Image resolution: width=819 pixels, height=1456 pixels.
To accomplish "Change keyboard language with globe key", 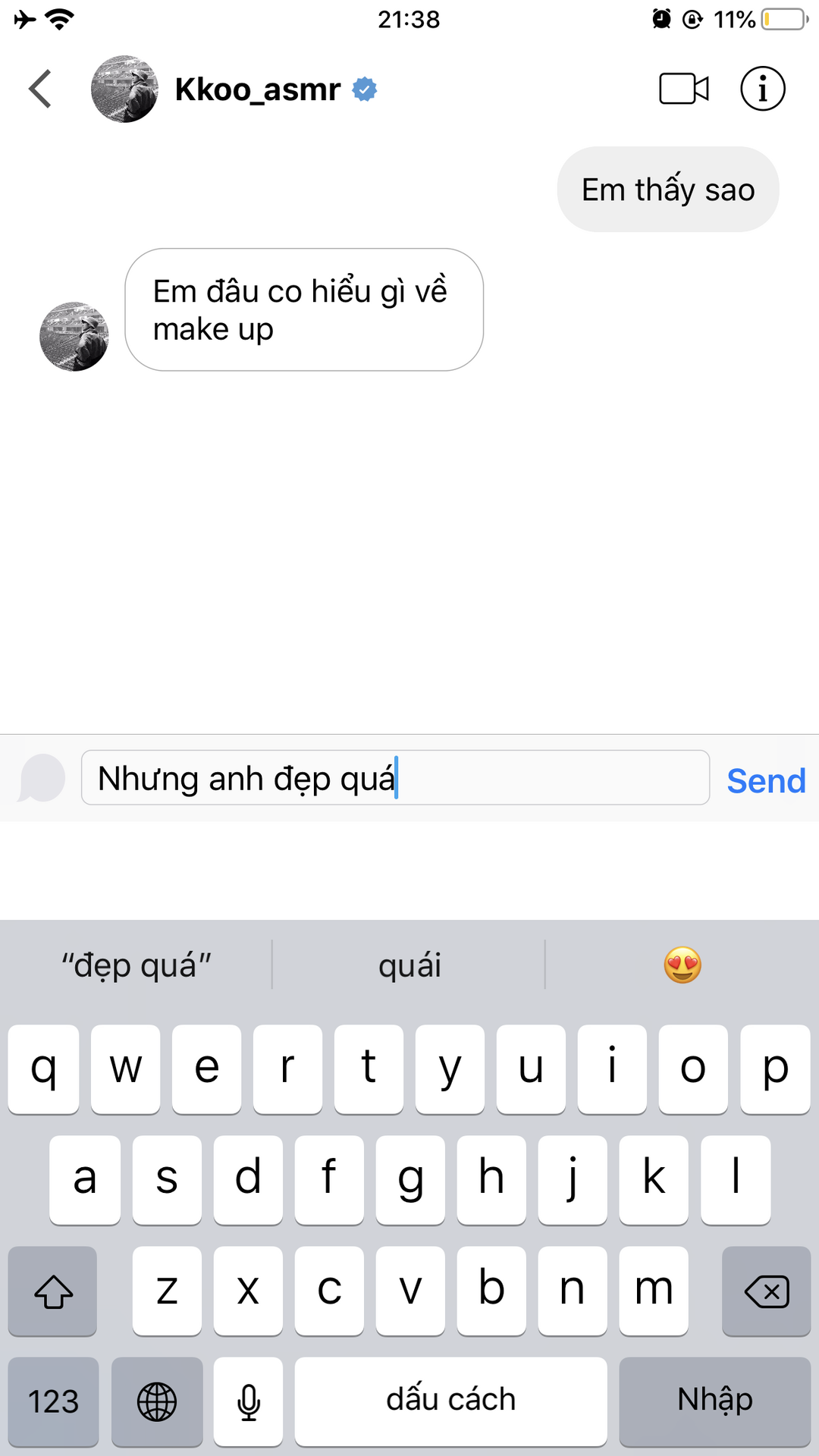I will pyautogui.click(x=157, y=1401).
